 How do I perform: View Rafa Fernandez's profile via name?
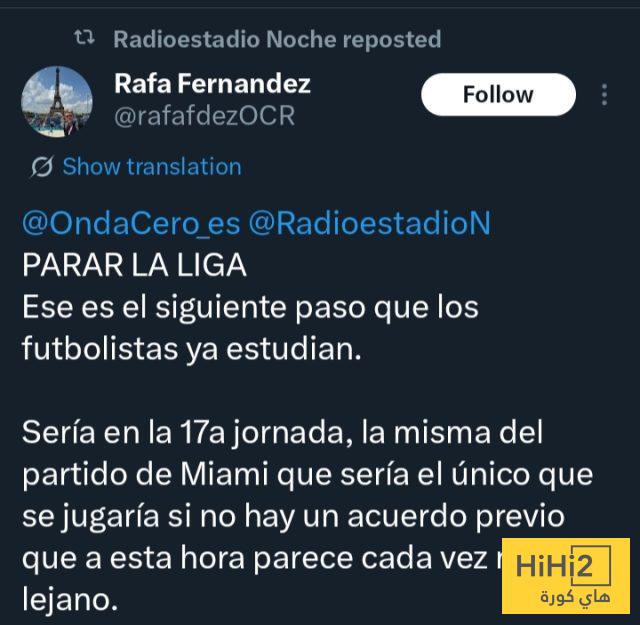coord(212,83)
